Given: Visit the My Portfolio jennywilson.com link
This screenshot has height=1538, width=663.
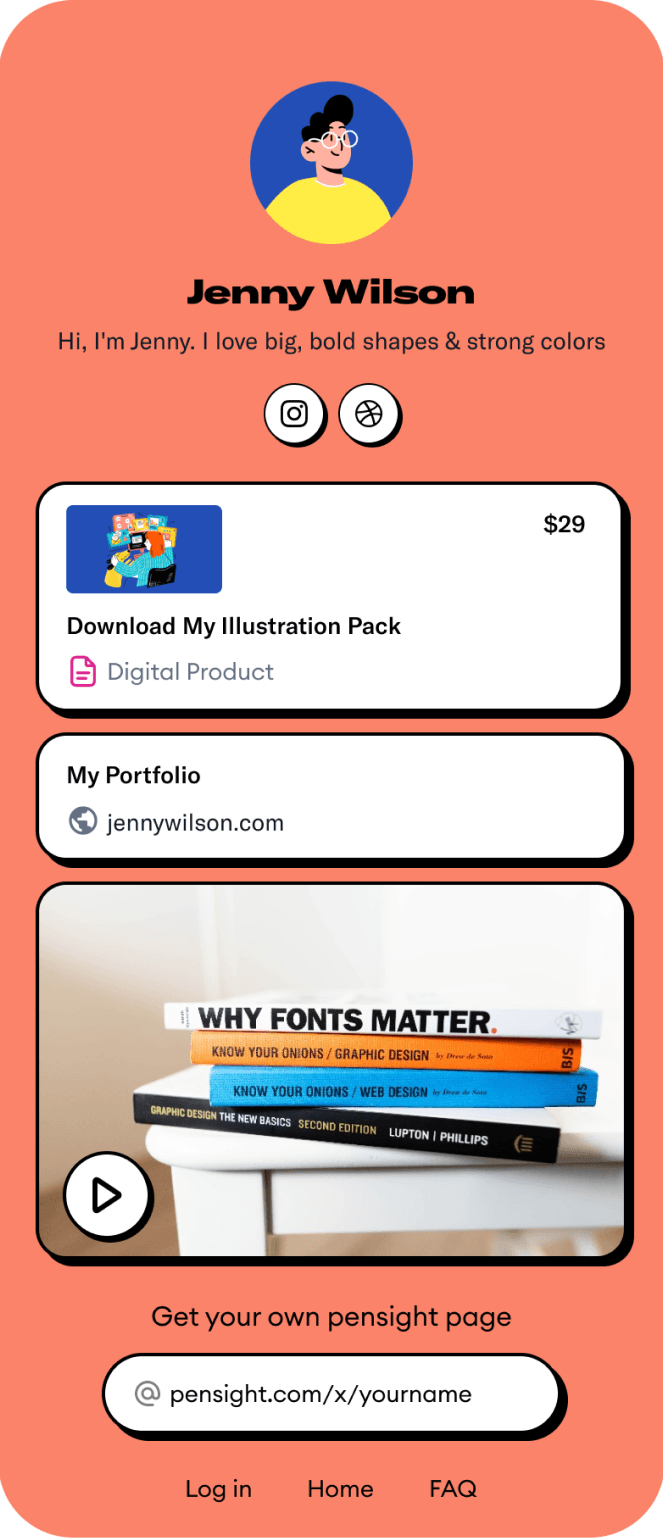Looking at the screenshot, I should coord(330,797).
